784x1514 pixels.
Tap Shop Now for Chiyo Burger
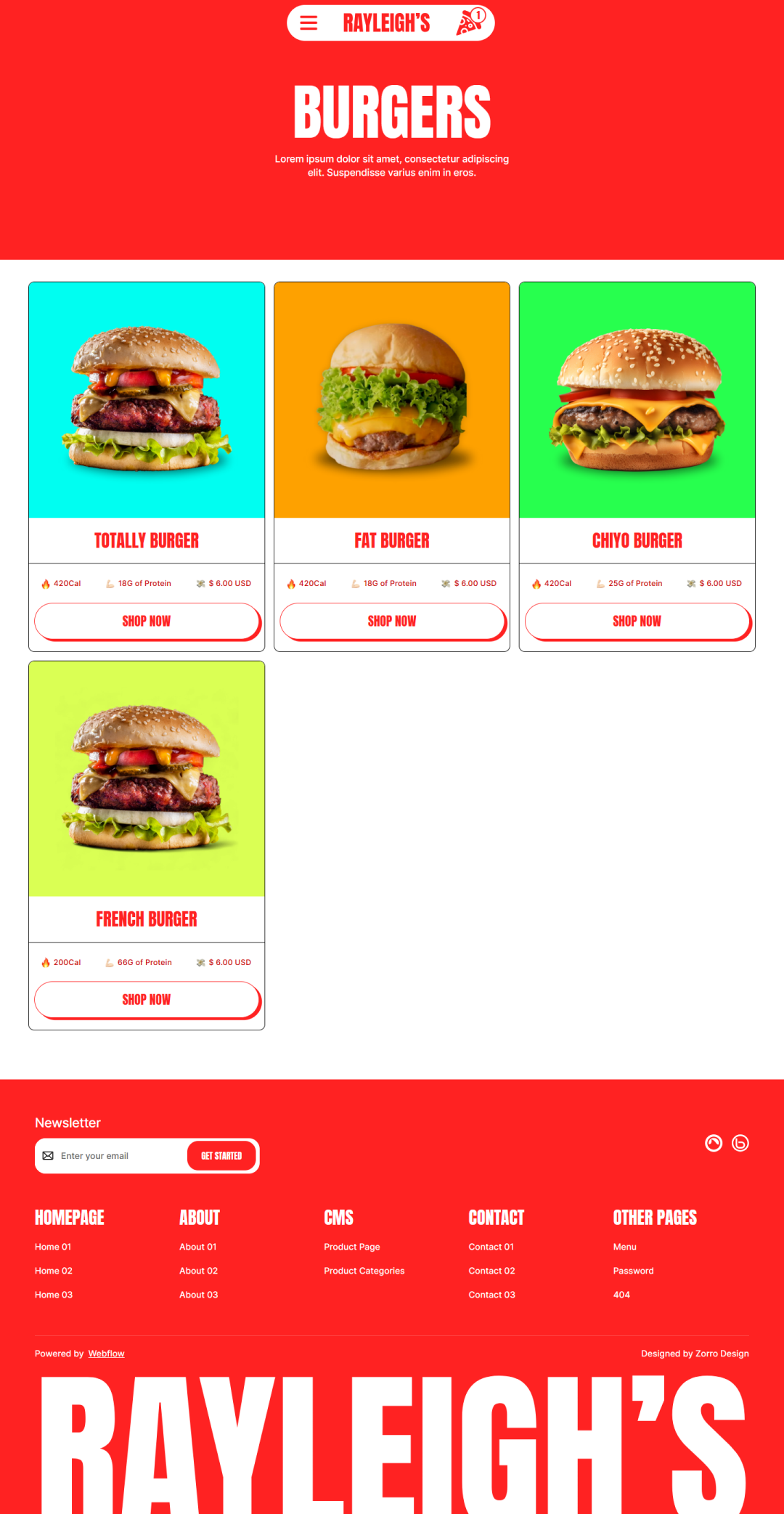[637, 622]
